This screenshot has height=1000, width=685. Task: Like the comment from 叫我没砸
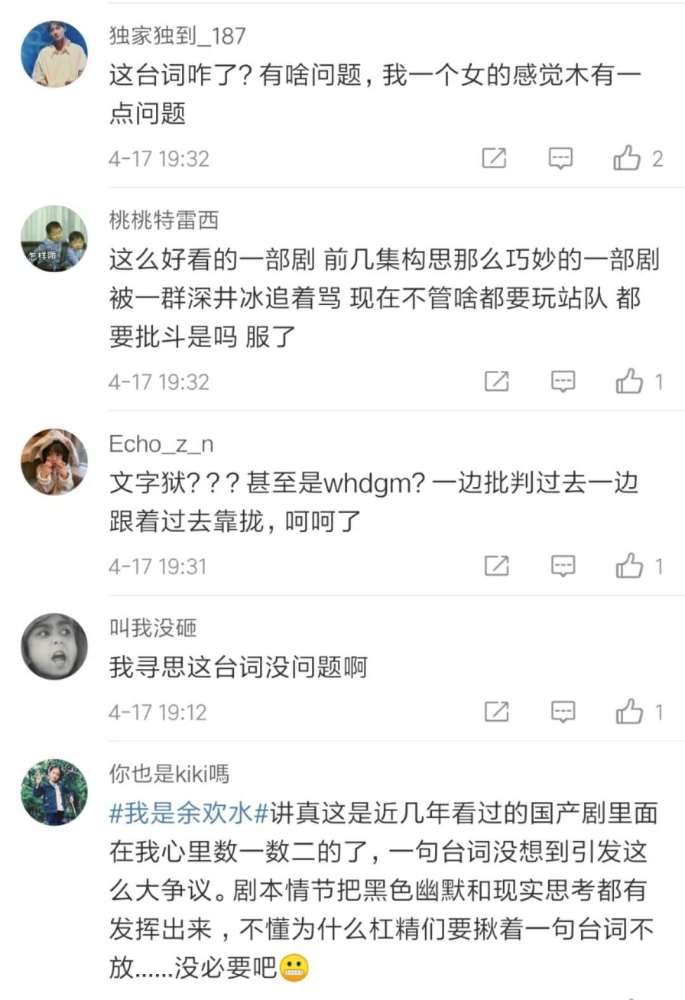pos(629,712)
